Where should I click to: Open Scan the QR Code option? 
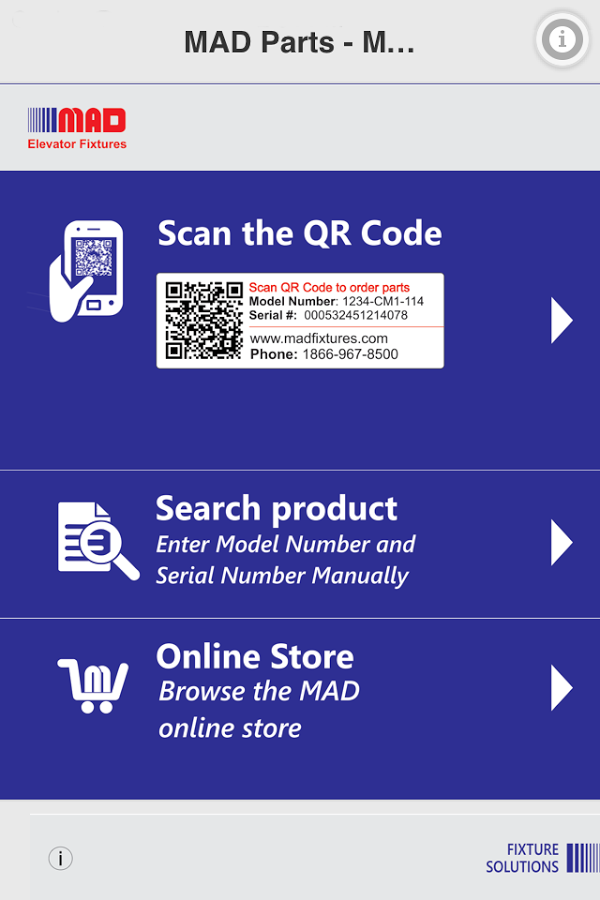pos(300,320)
